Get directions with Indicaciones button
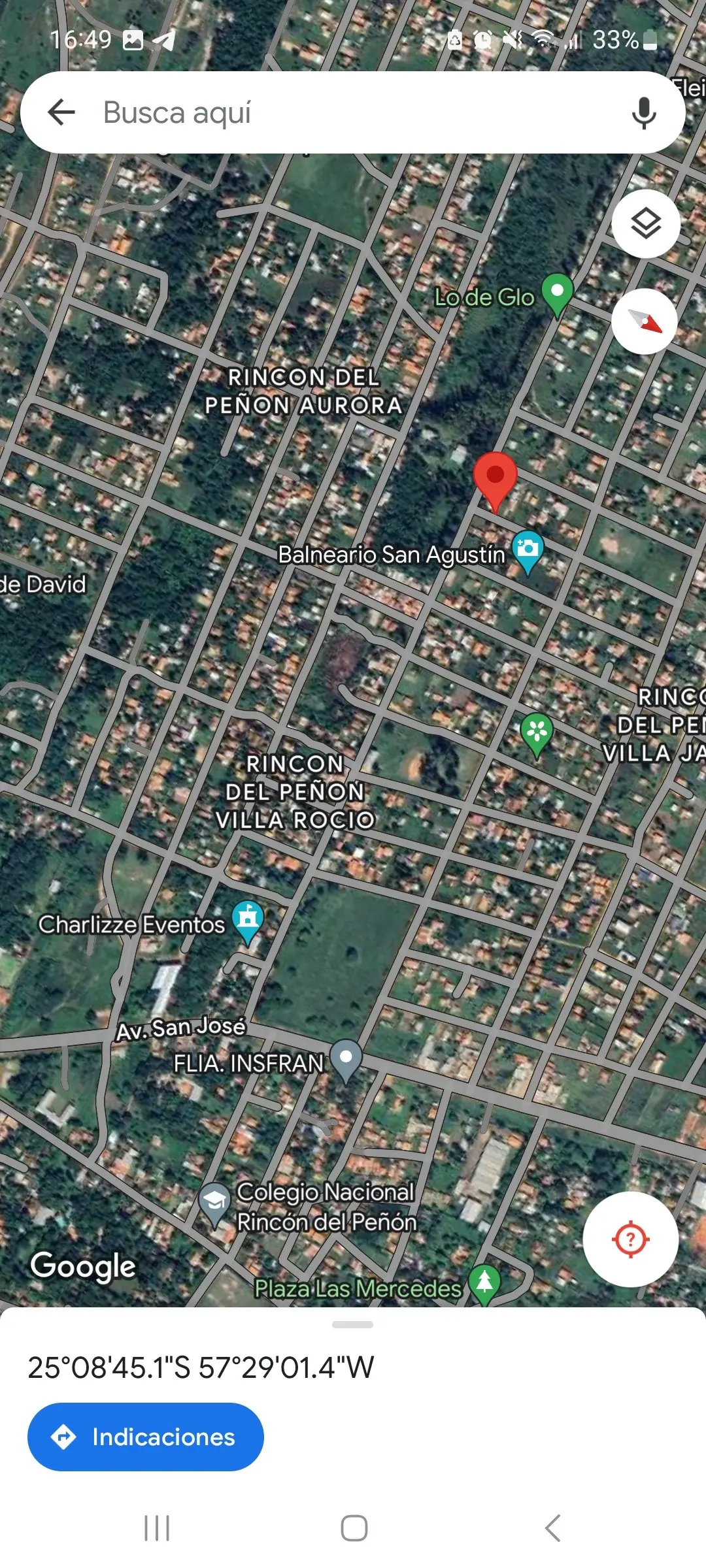Viewport: 706px width, 1568px height. [146, 1437]
